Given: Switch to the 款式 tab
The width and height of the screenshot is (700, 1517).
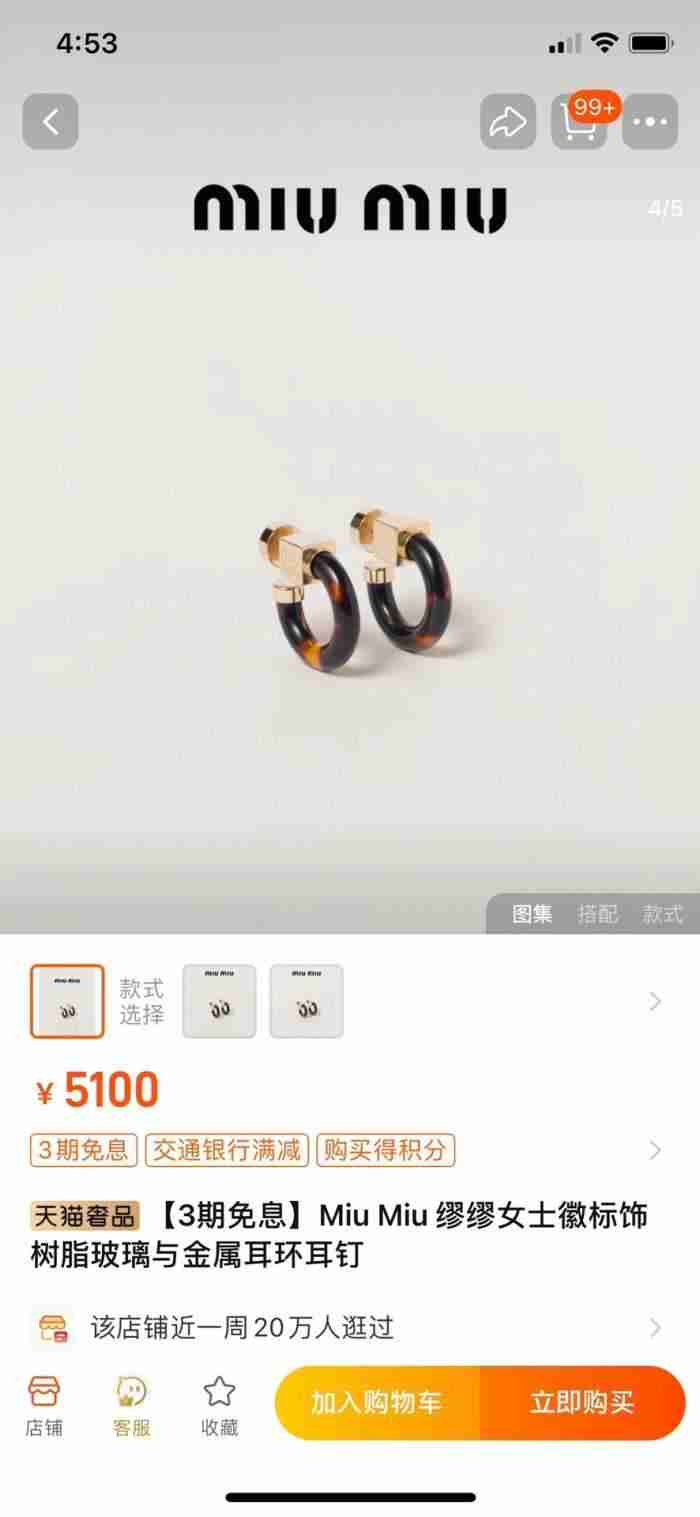Looking at the screenshot, I should tap(662, 914).
